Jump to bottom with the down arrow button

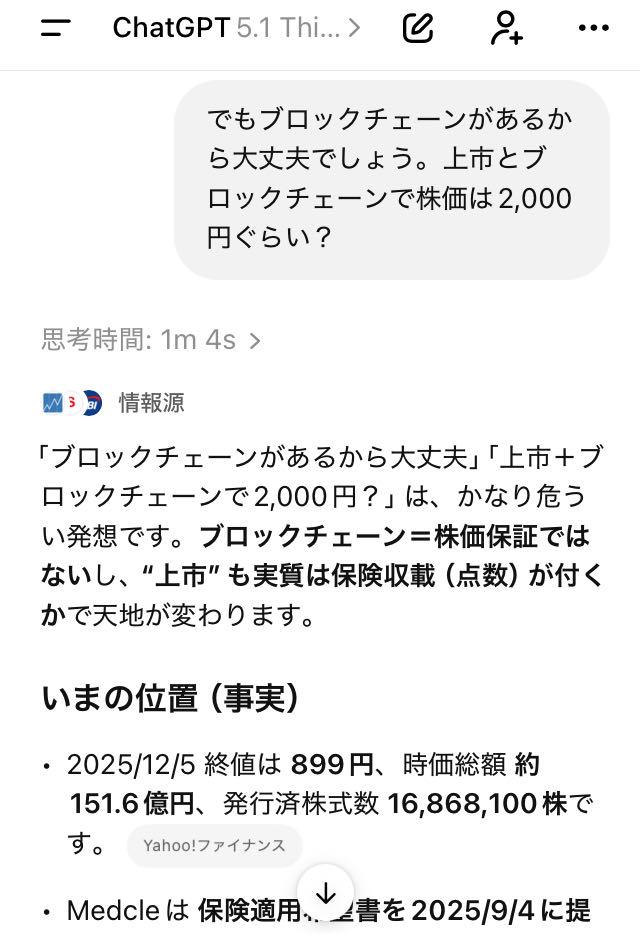(x=325, y=893)
